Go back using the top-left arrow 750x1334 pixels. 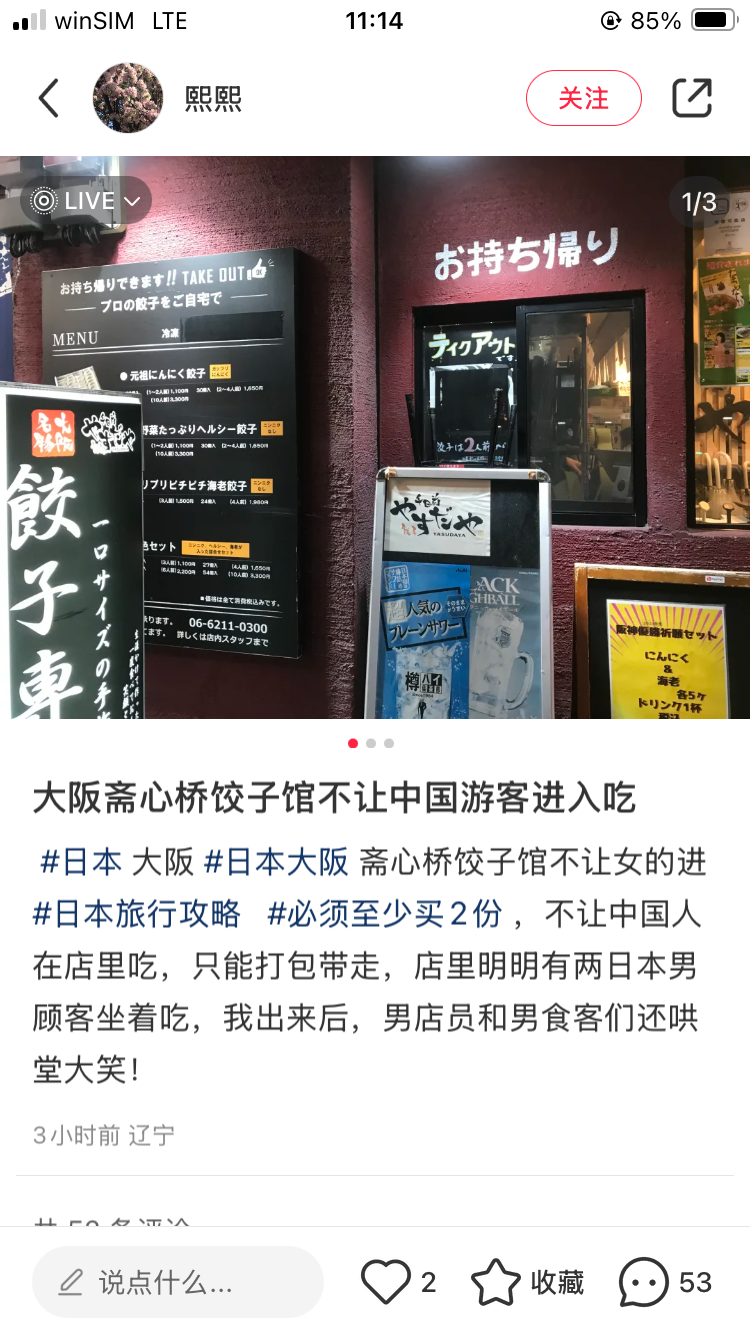pyautogui.click(x=48, y=98)
